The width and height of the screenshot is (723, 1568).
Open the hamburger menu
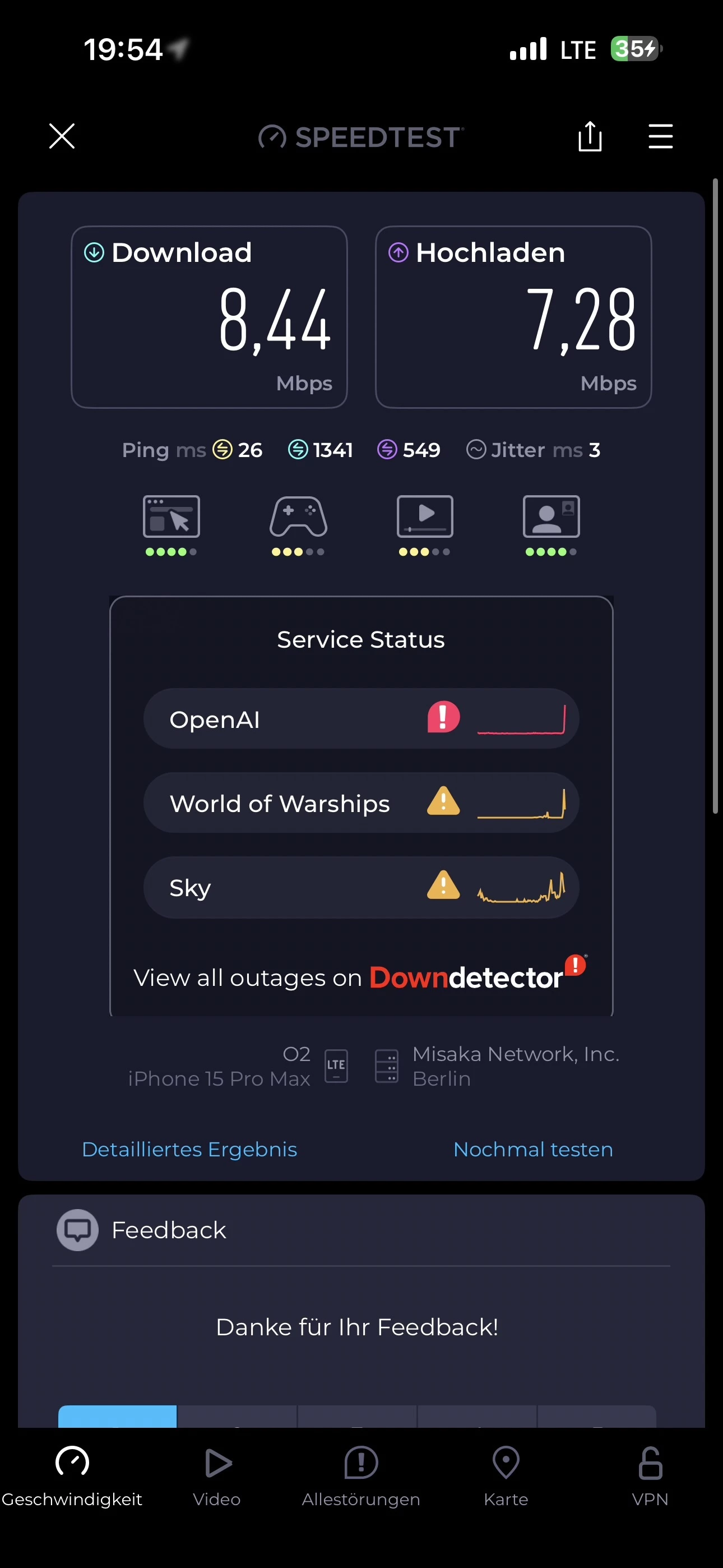pyautogui.click(x=660, y=136)
